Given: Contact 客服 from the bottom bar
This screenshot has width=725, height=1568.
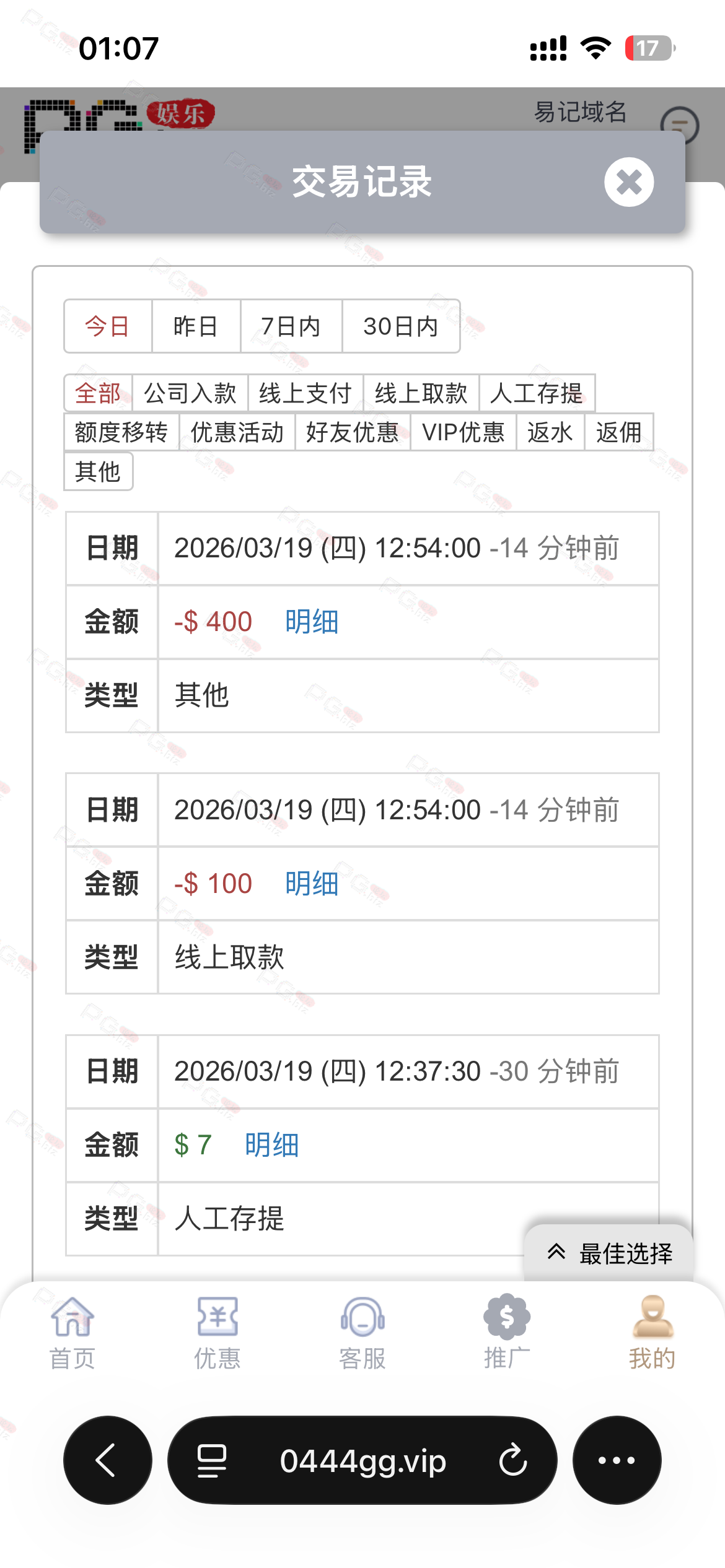Looking at the screenshot, I should (x=362, y=1333).
